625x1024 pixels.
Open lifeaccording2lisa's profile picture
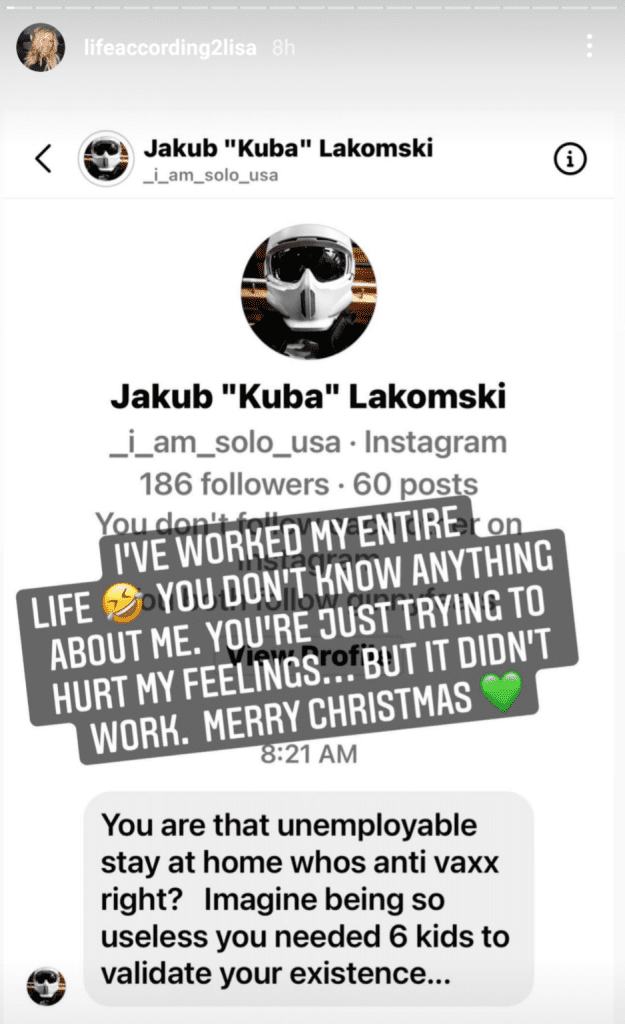(40, 48)
